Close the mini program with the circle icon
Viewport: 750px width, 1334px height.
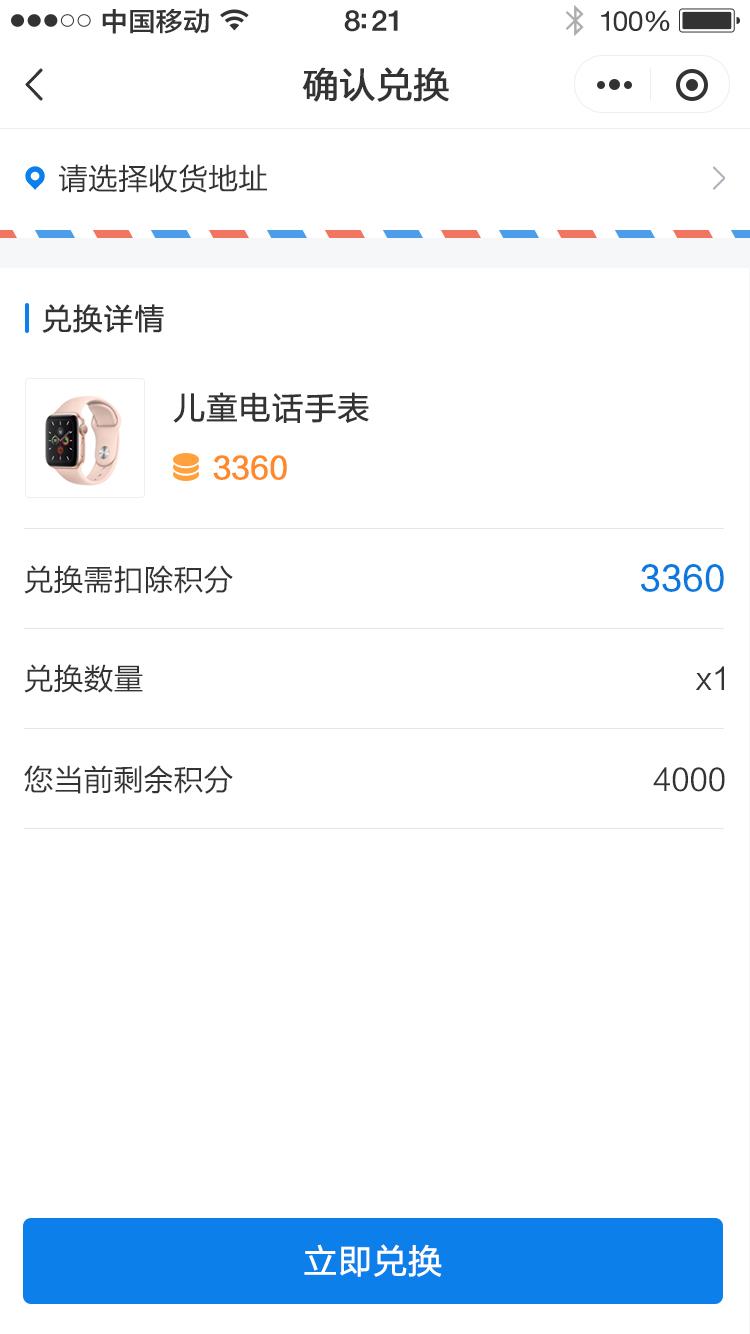(691, 85)
